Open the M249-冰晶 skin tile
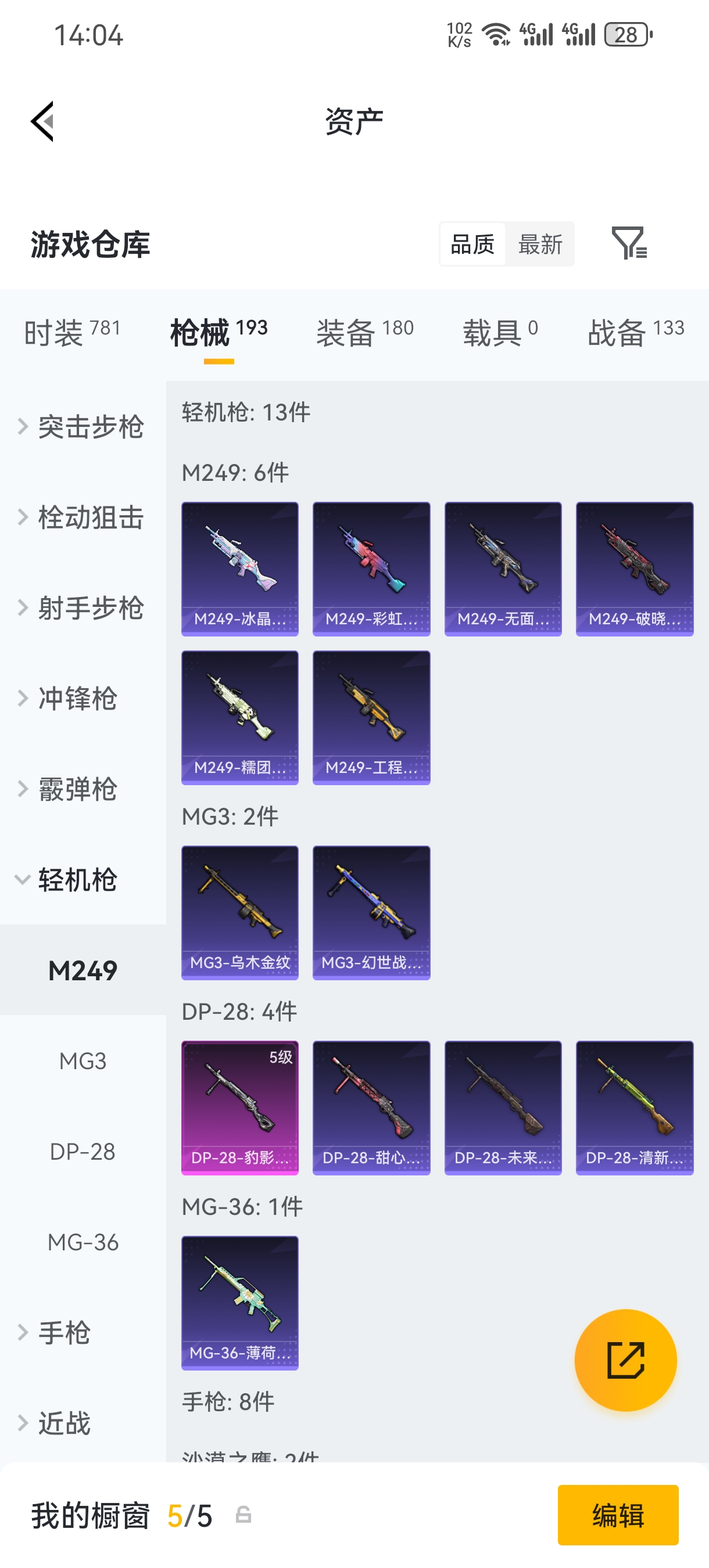 240,569
